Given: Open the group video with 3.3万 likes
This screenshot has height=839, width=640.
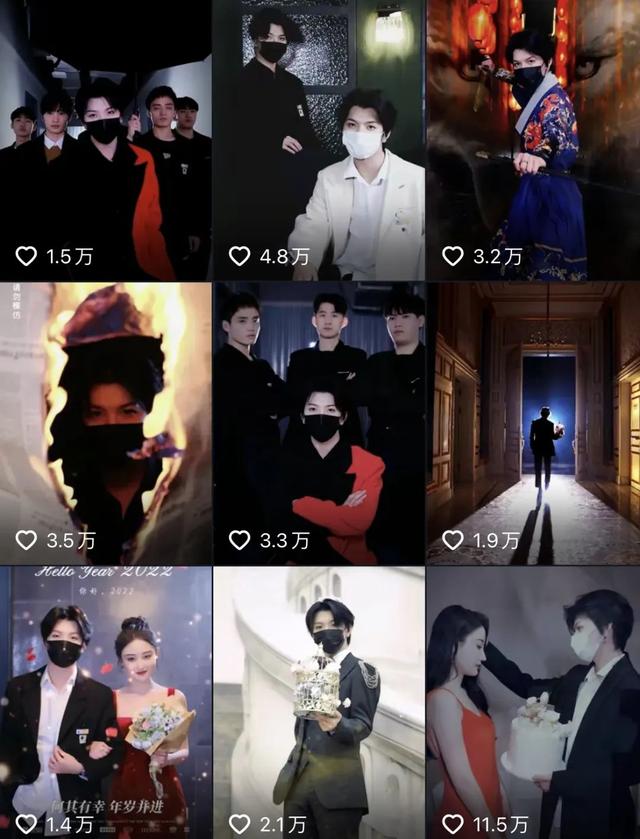Looking at the screenshot, I should click(319, 423).
